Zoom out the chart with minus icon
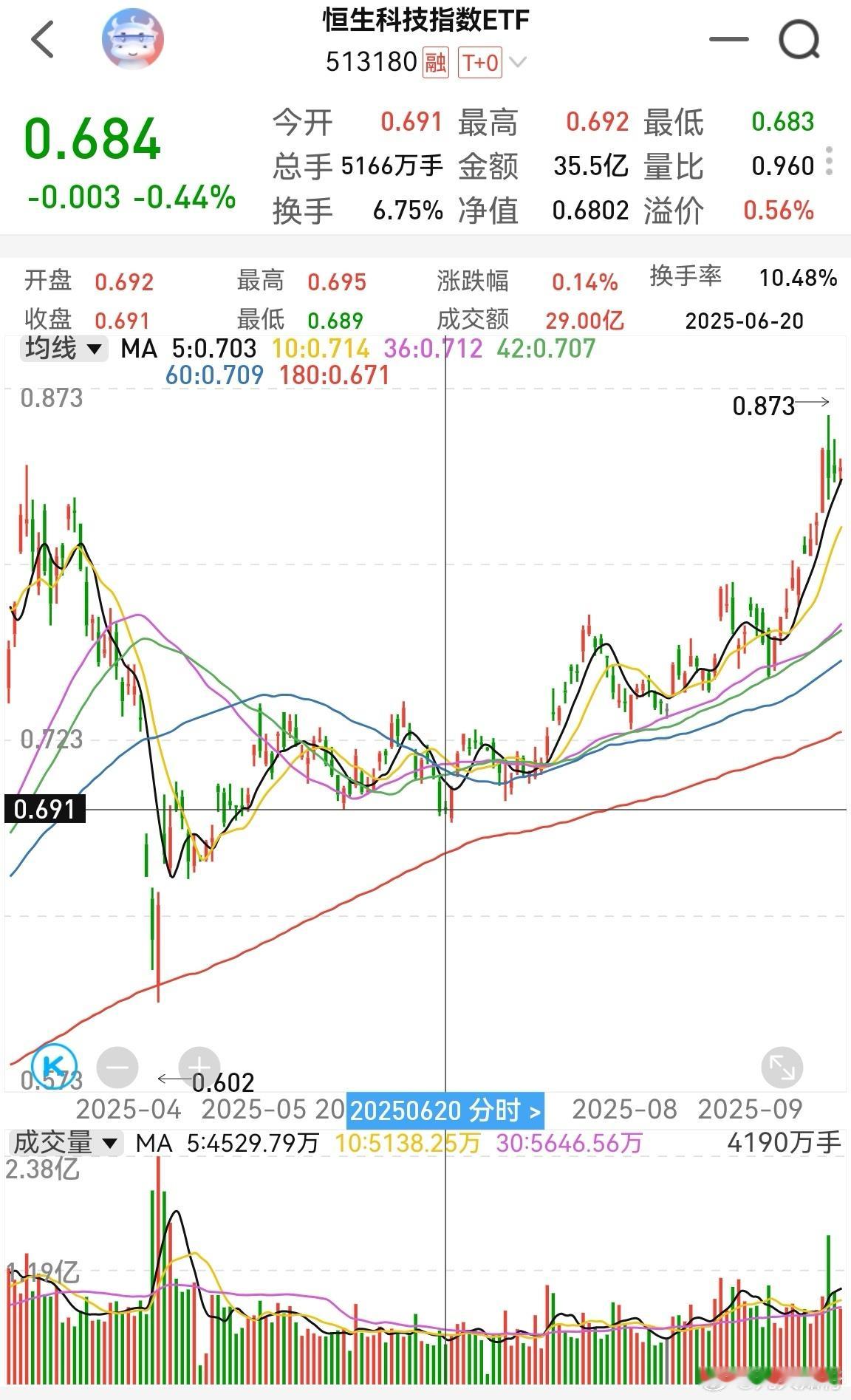This screenshot has width=851, height=1400. [x=118, y=1067]
